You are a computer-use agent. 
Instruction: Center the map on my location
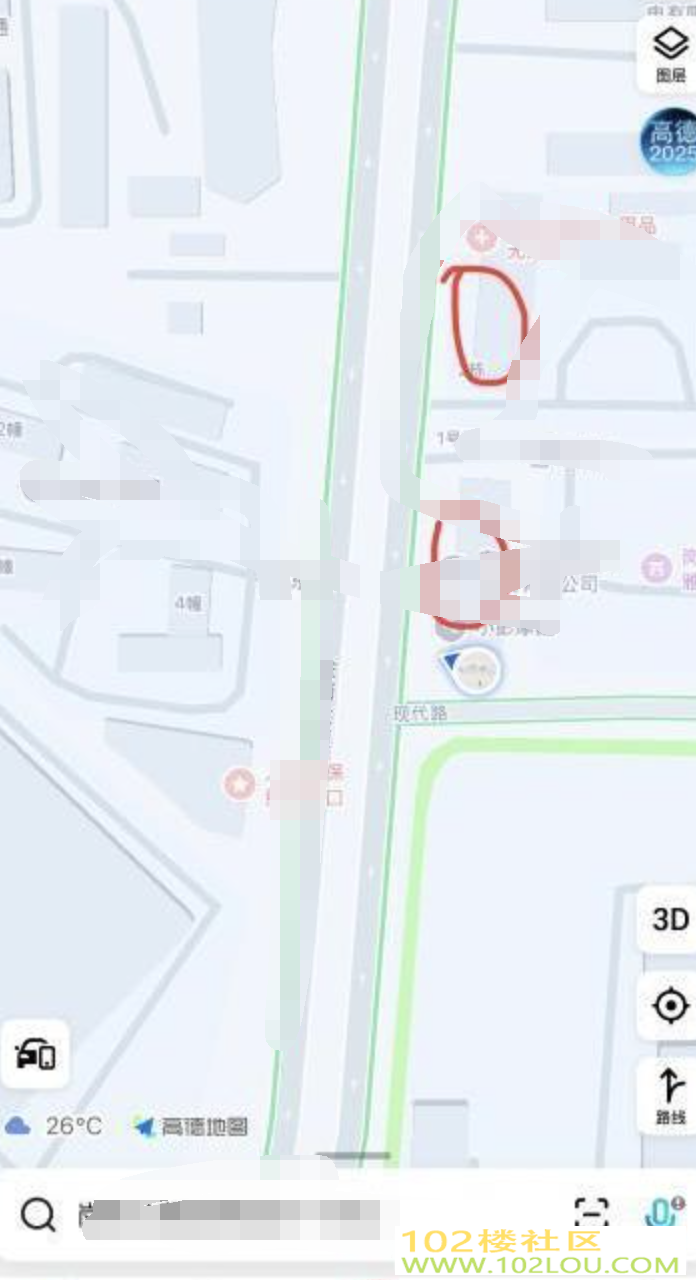pyautogui.click(x=669, y=1005)
